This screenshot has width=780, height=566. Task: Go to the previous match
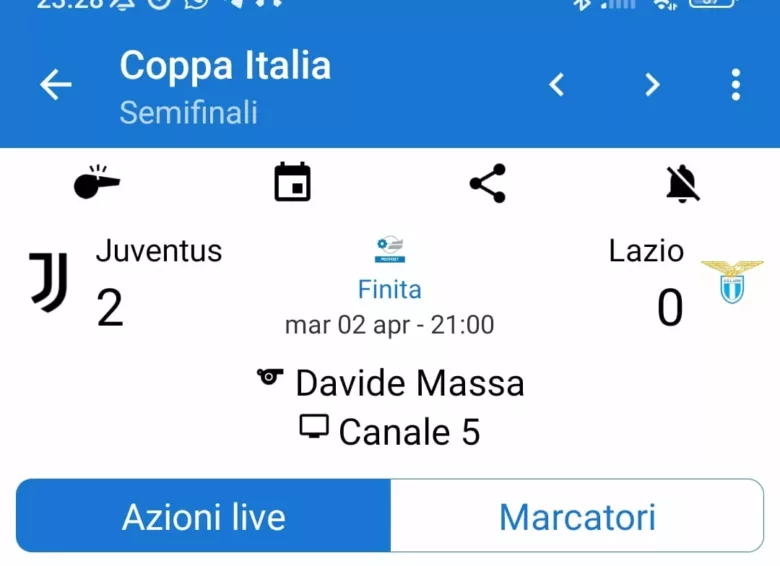557,85
